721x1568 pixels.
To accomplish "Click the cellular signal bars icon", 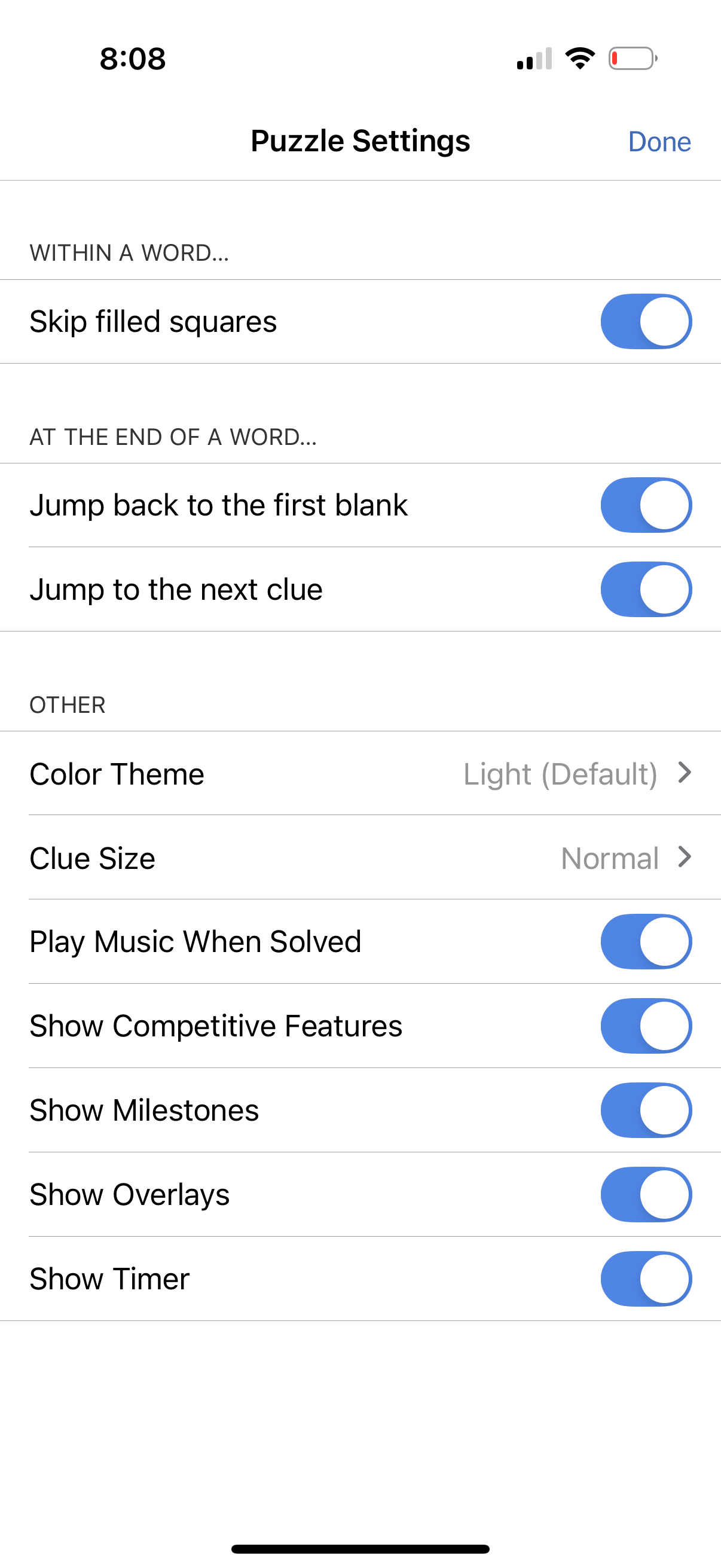I will click(535, 59).
